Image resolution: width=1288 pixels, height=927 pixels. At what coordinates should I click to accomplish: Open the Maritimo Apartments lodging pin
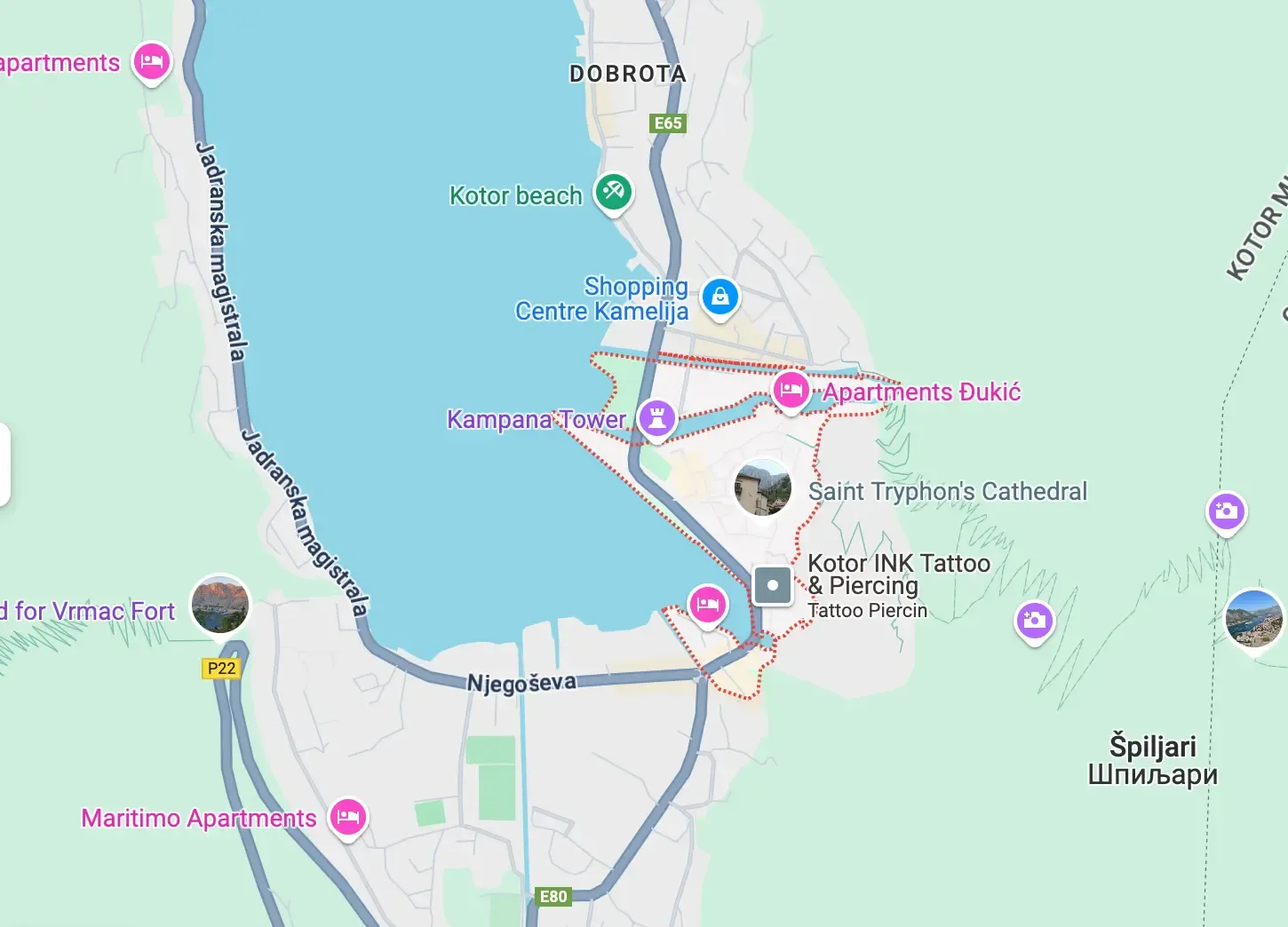point(348,816)
